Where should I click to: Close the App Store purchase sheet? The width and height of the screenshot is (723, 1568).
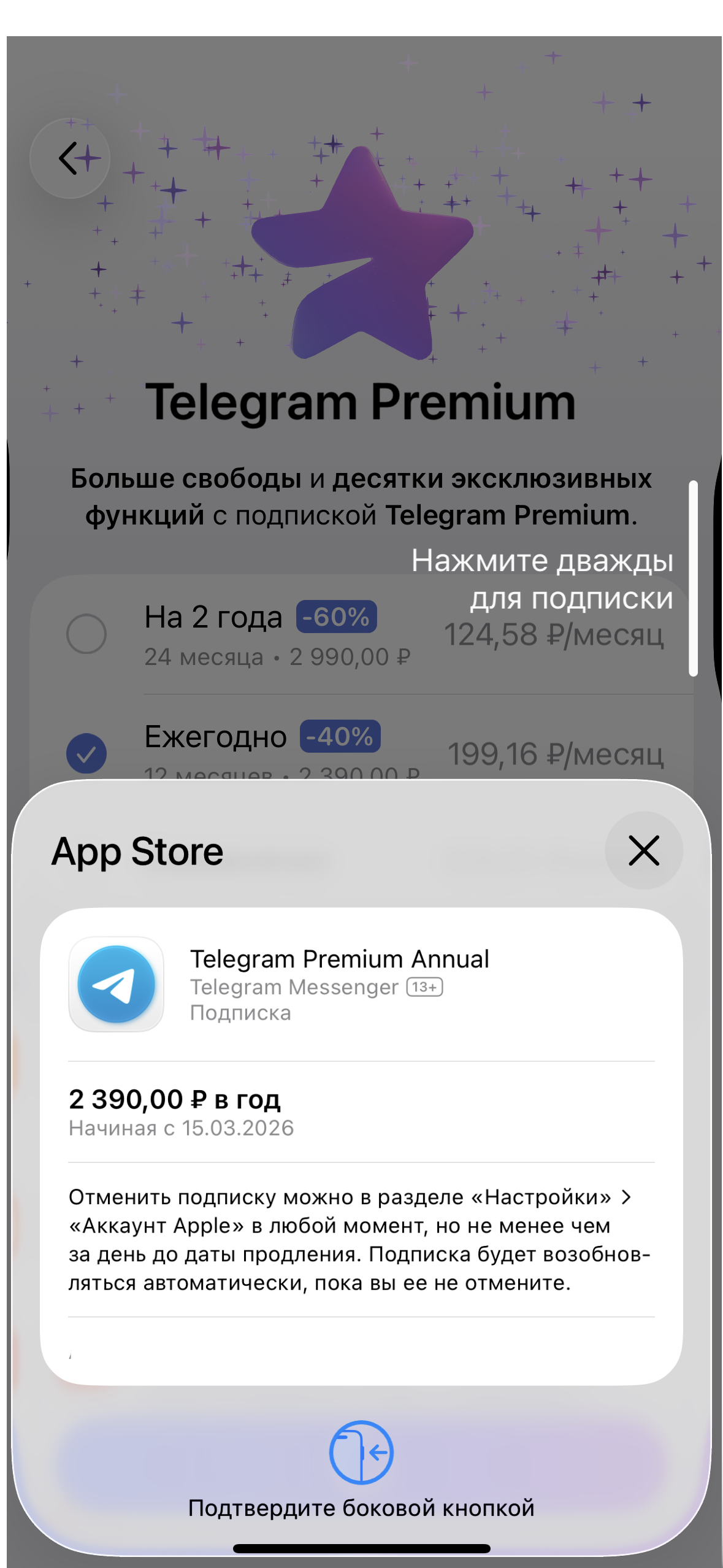point(643,850)
